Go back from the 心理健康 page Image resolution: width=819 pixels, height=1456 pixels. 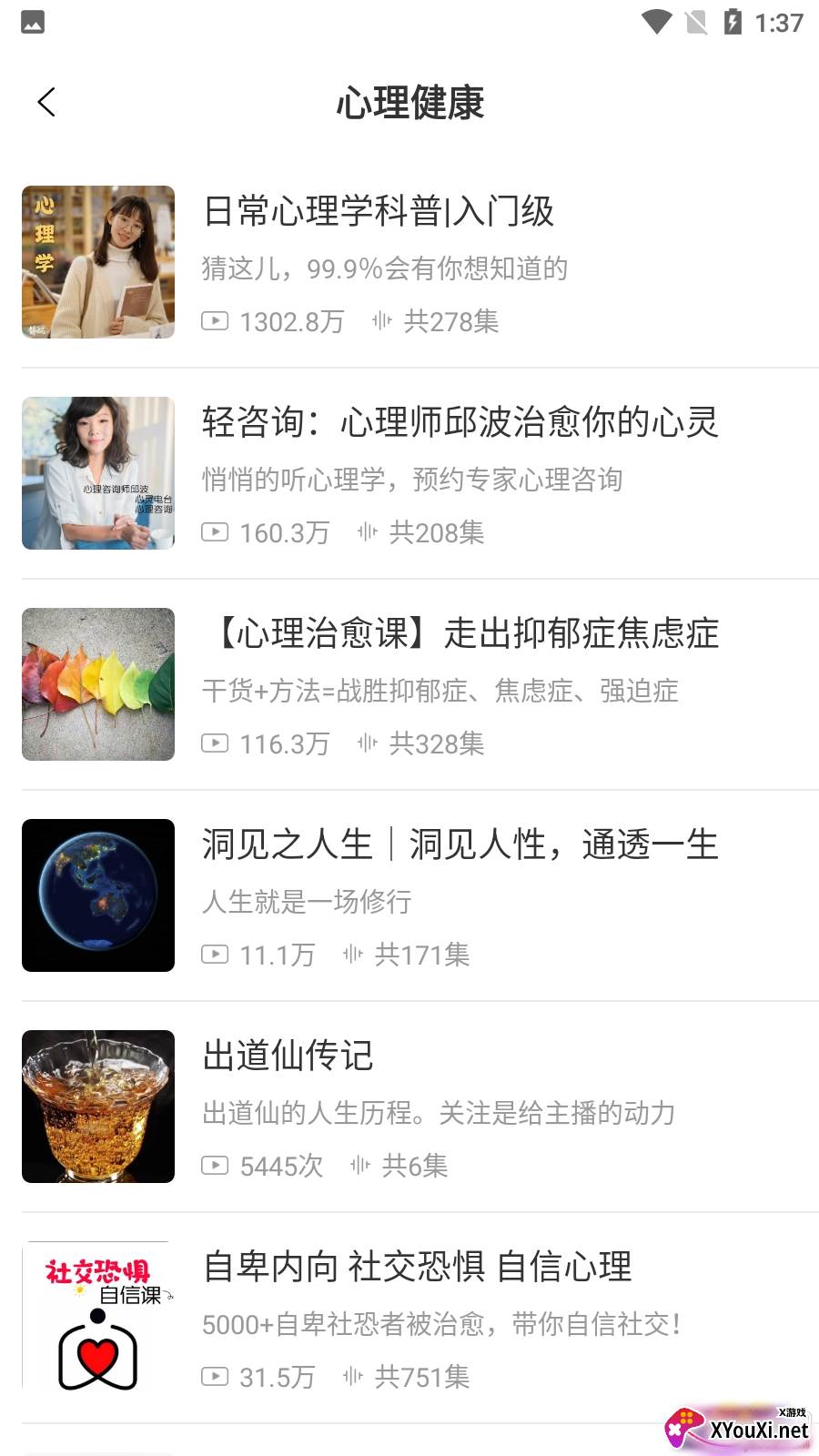47,102
